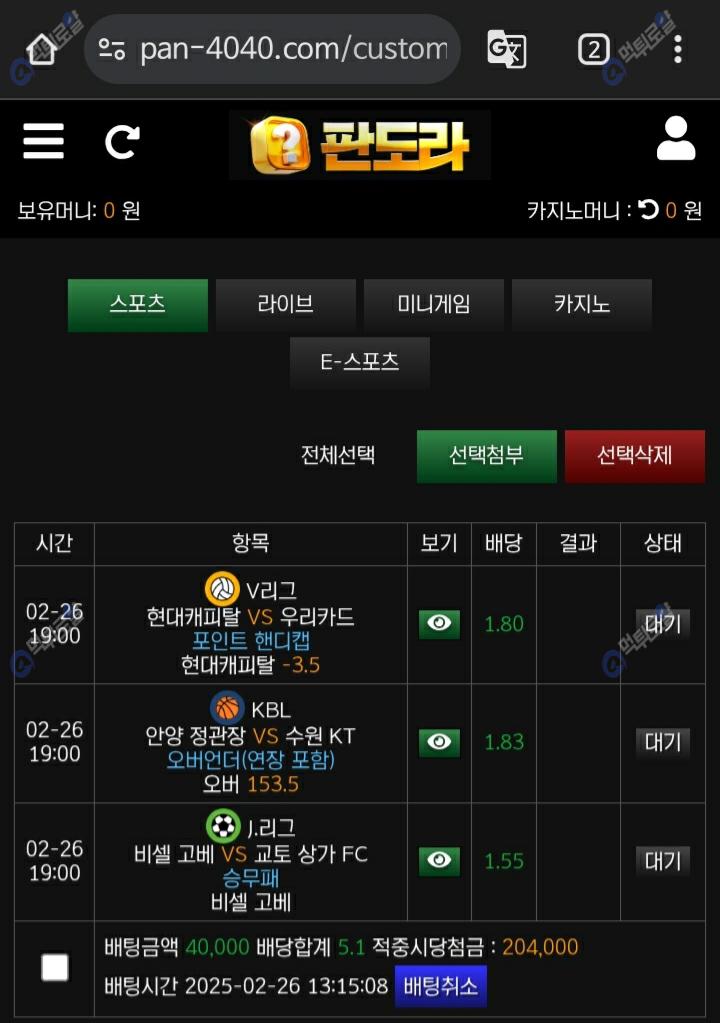The height and width of the screenshot is (1023, 720).
Task: Switch to the 라이브 tab
Action: click(x=286, y=305)
